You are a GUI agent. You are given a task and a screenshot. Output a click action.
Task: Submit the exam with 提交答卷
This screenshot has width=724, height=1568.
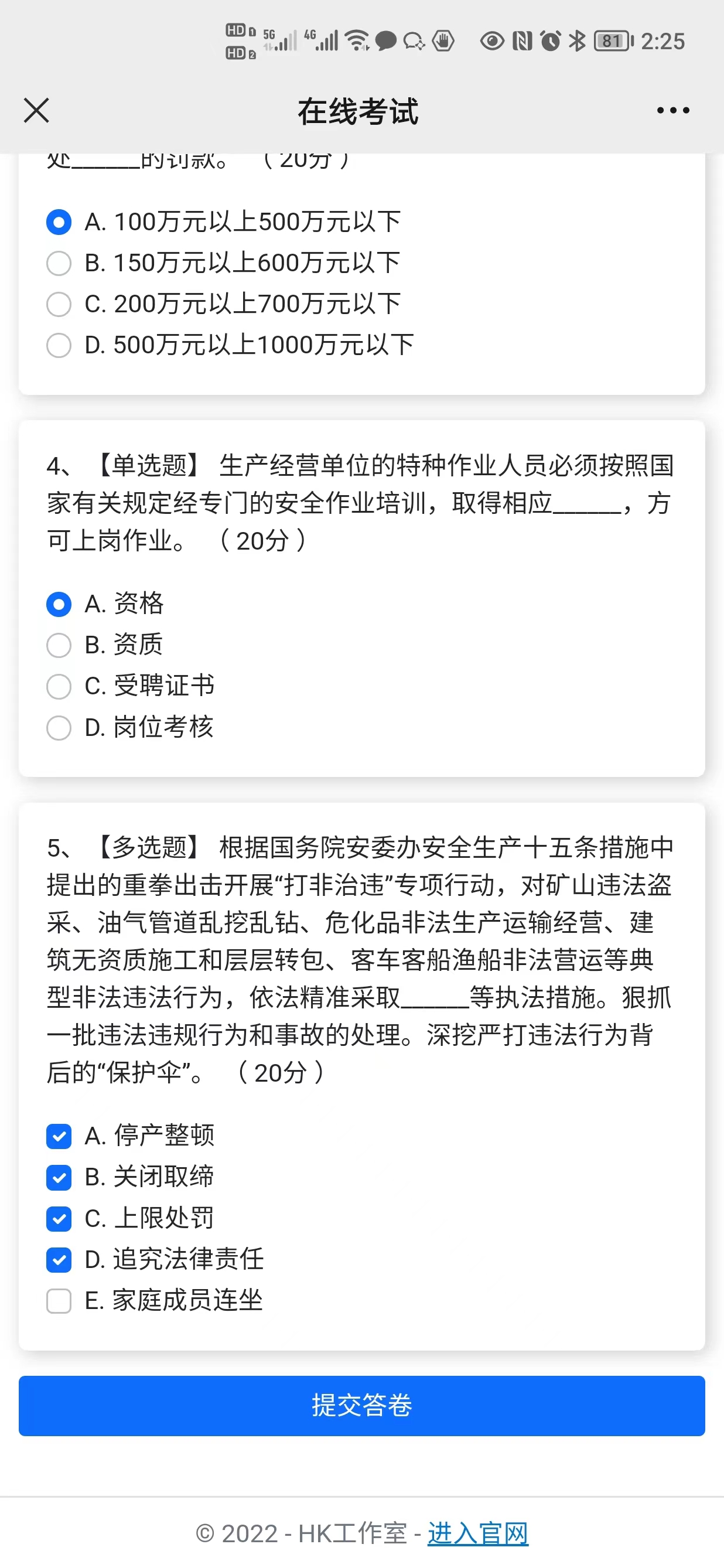361,1406
